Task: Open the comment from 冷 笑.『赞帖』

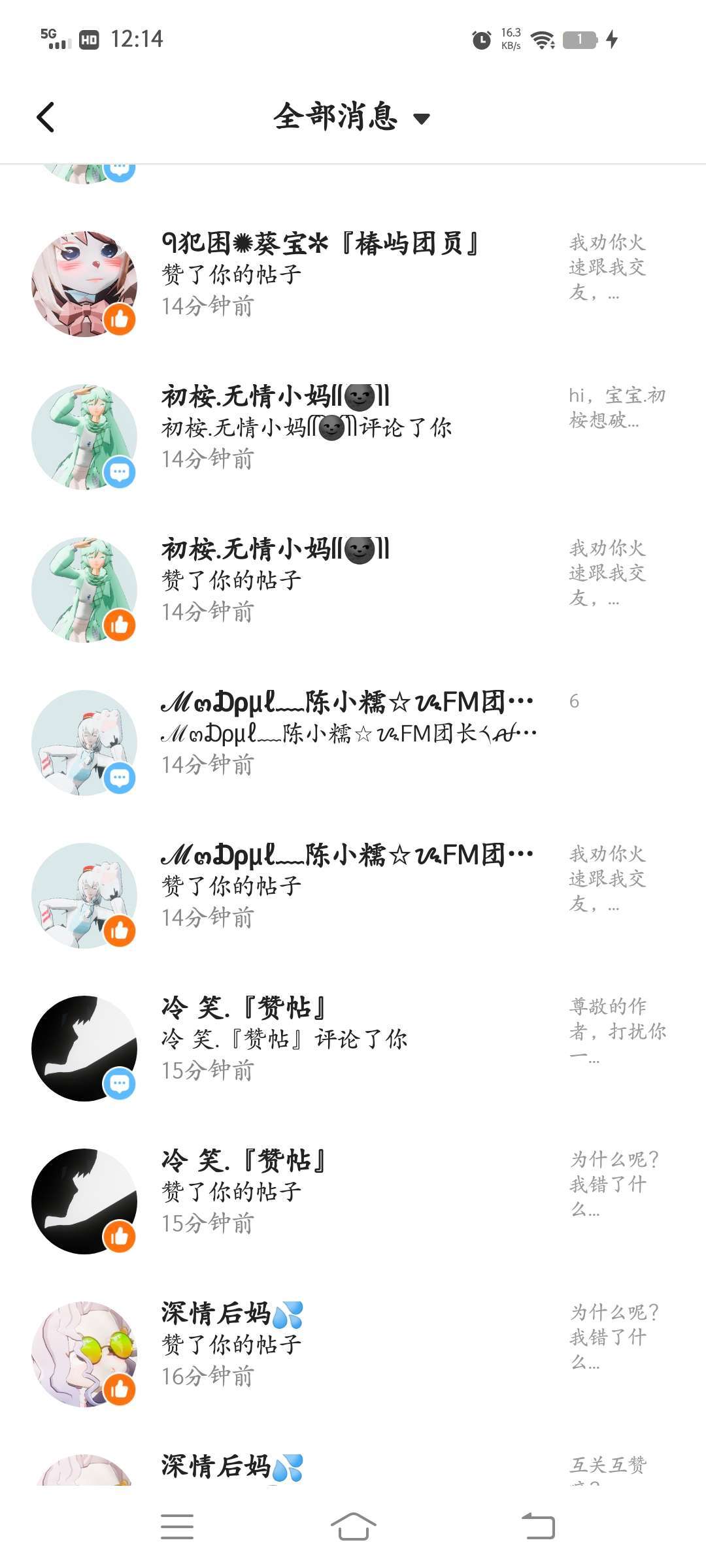Action: coord(353,1039)
